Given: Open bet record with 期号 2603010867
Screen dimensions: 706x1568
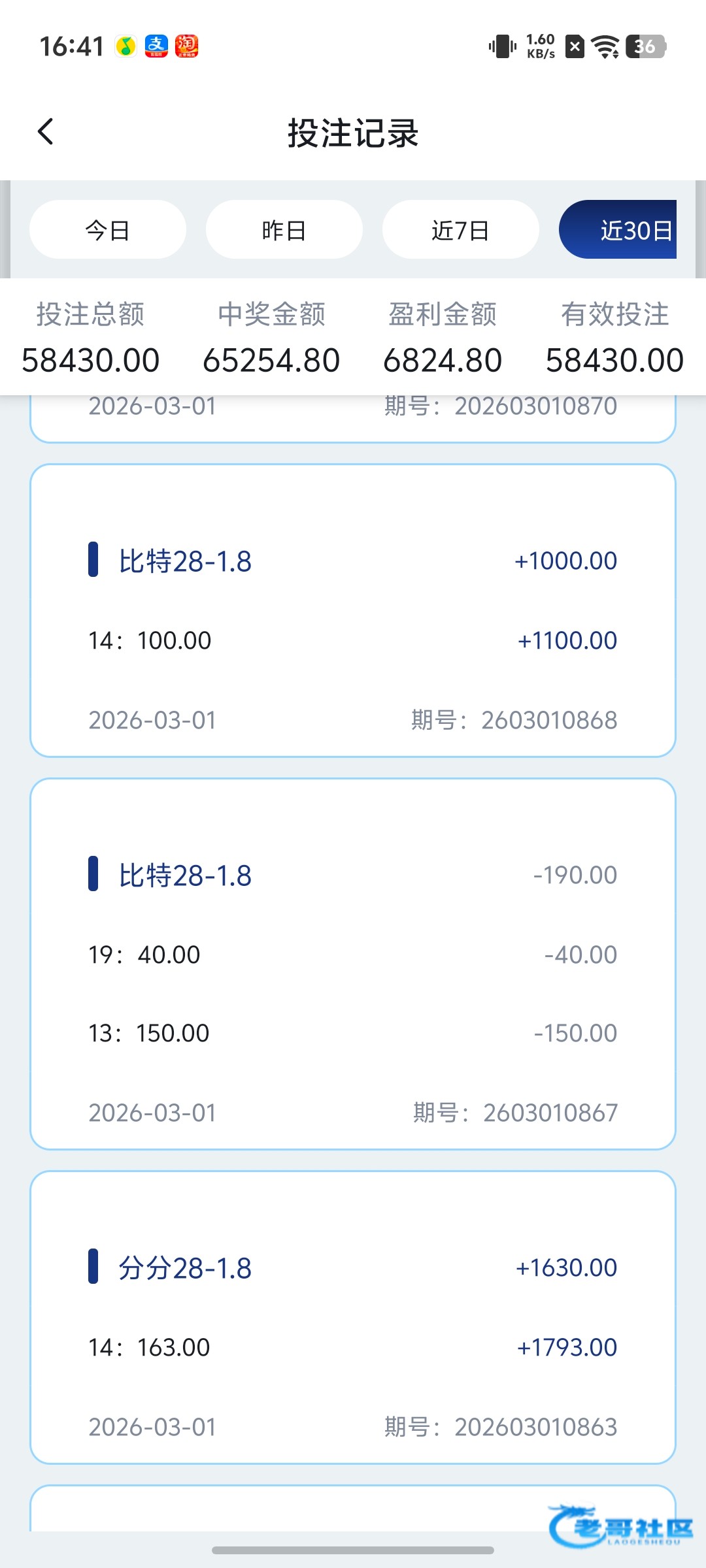Looking at the screenshot, I should 353,964.
